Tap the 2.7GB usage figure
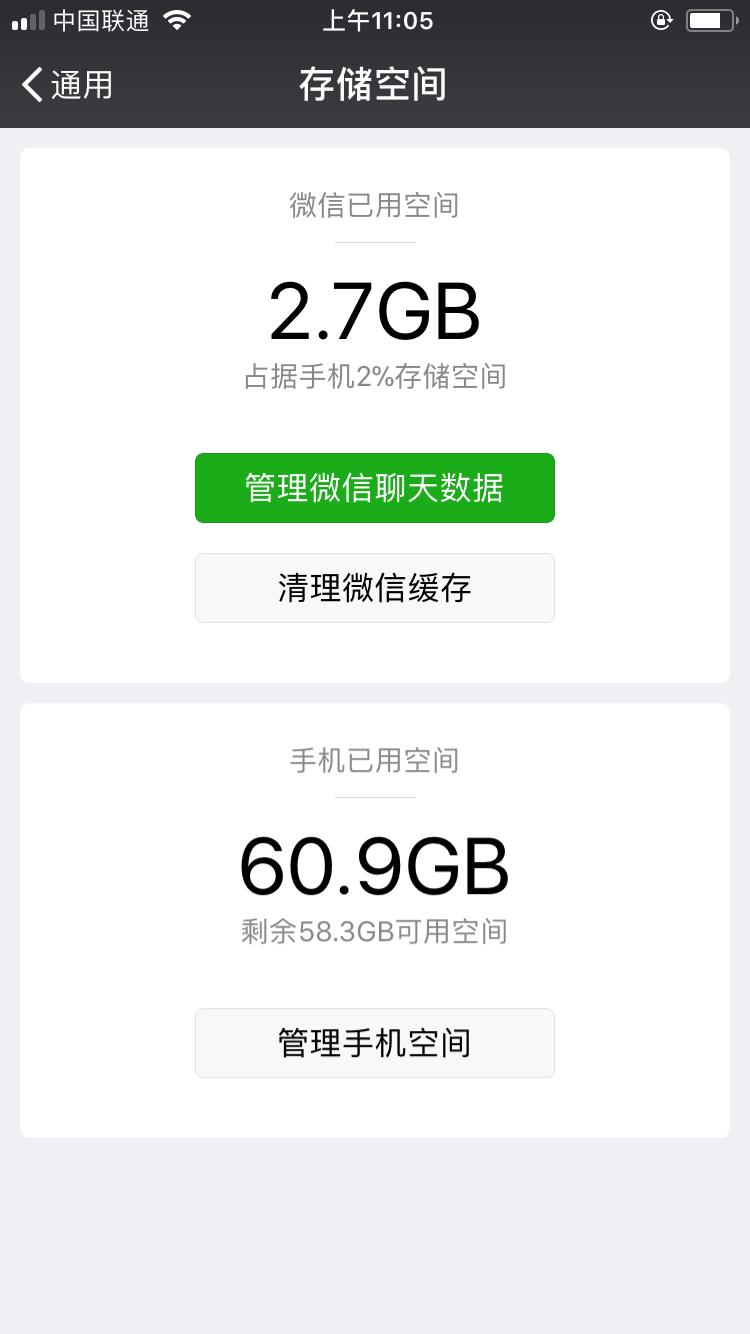Screen dimensions: 750x1334 click(x=374, y=312)
